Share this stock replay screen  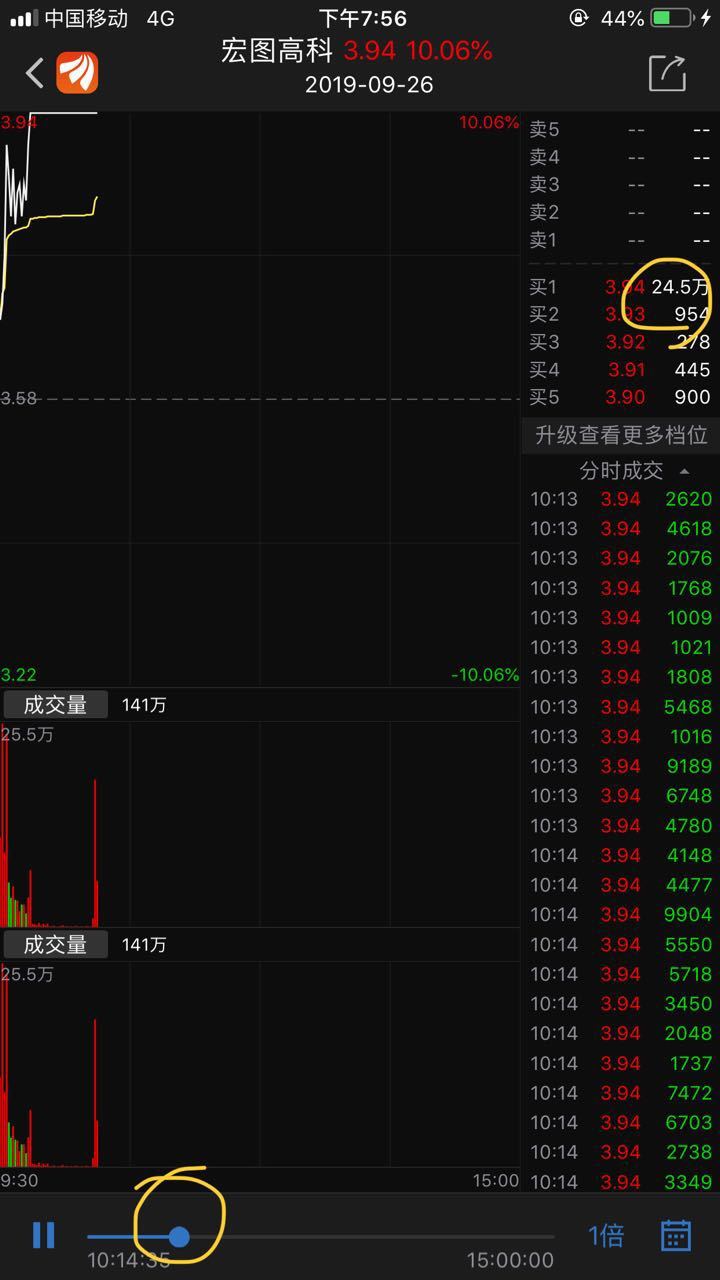pos(667,73)
